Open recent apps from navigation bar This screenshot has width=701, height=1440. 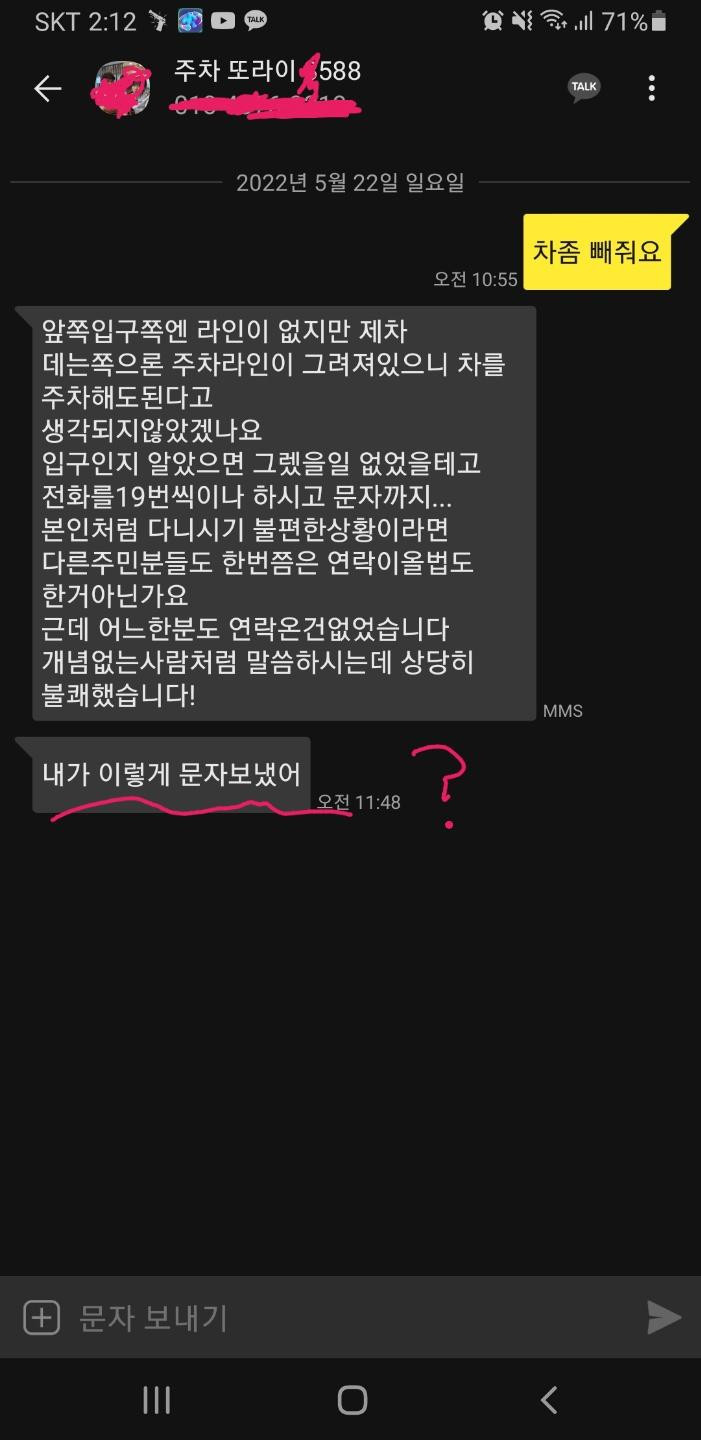[x=157, y=1400]
